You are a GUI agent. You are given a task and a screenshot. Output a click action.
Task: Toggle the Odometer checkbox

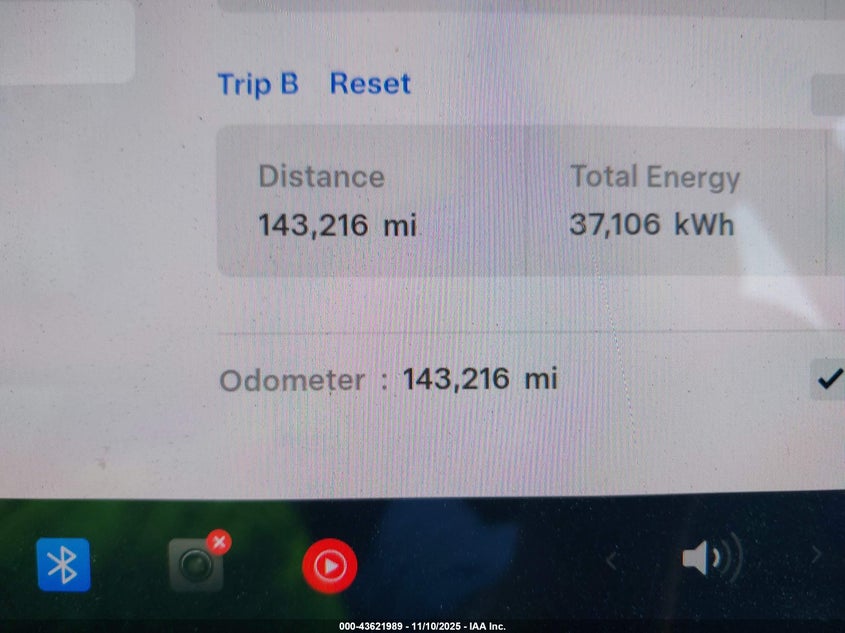pos(829,380)
